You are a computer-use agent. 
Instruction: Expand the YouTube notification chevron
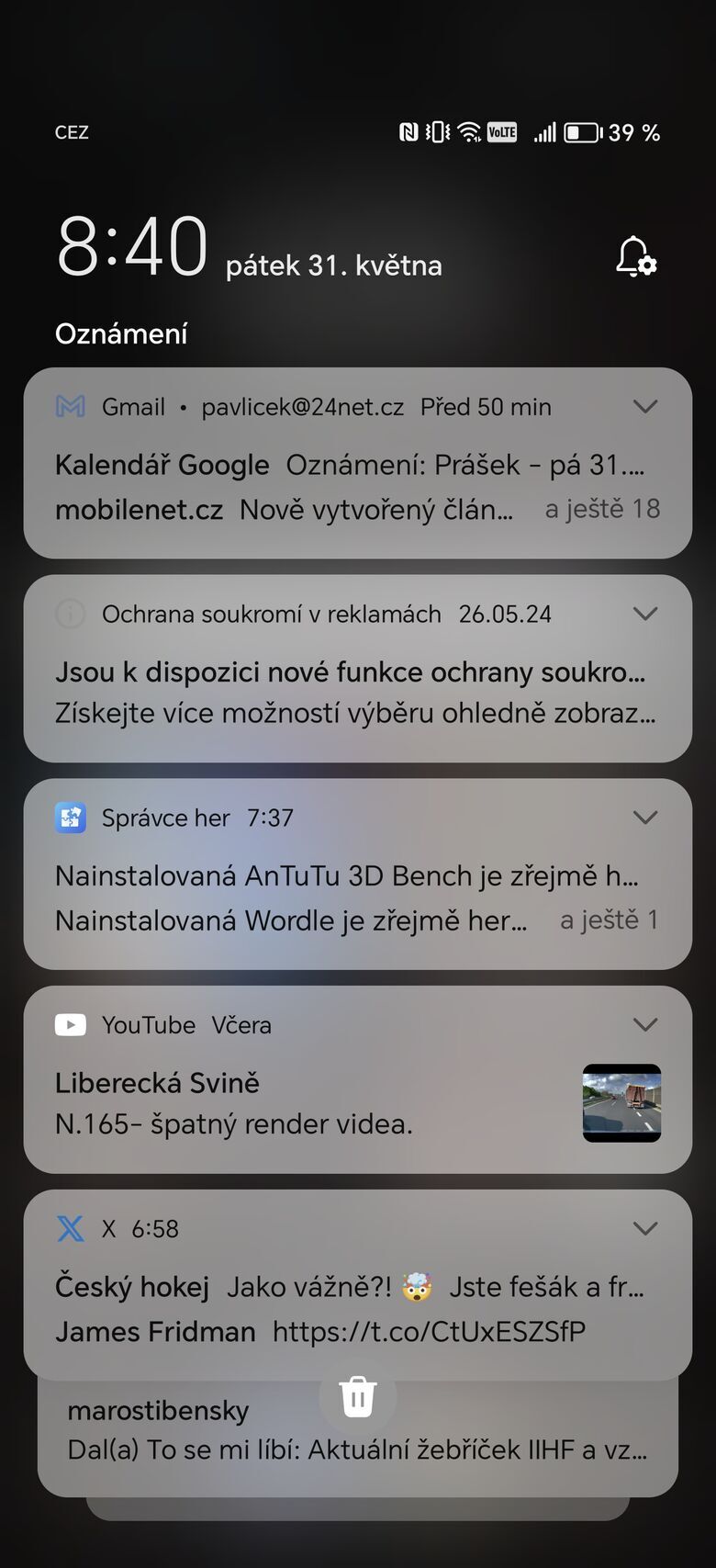pos(645,1024)
